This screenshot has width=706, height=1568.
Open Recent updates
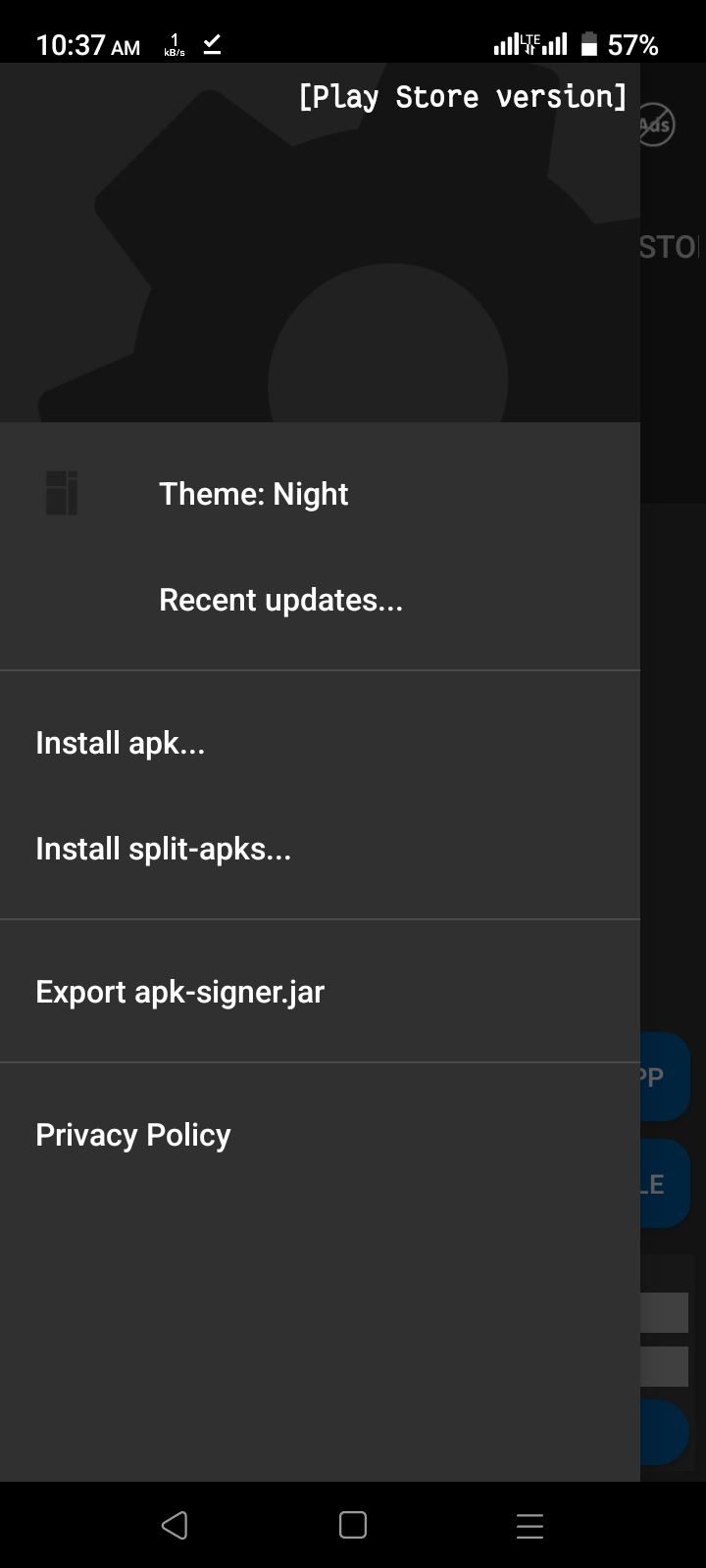[320, 600]
